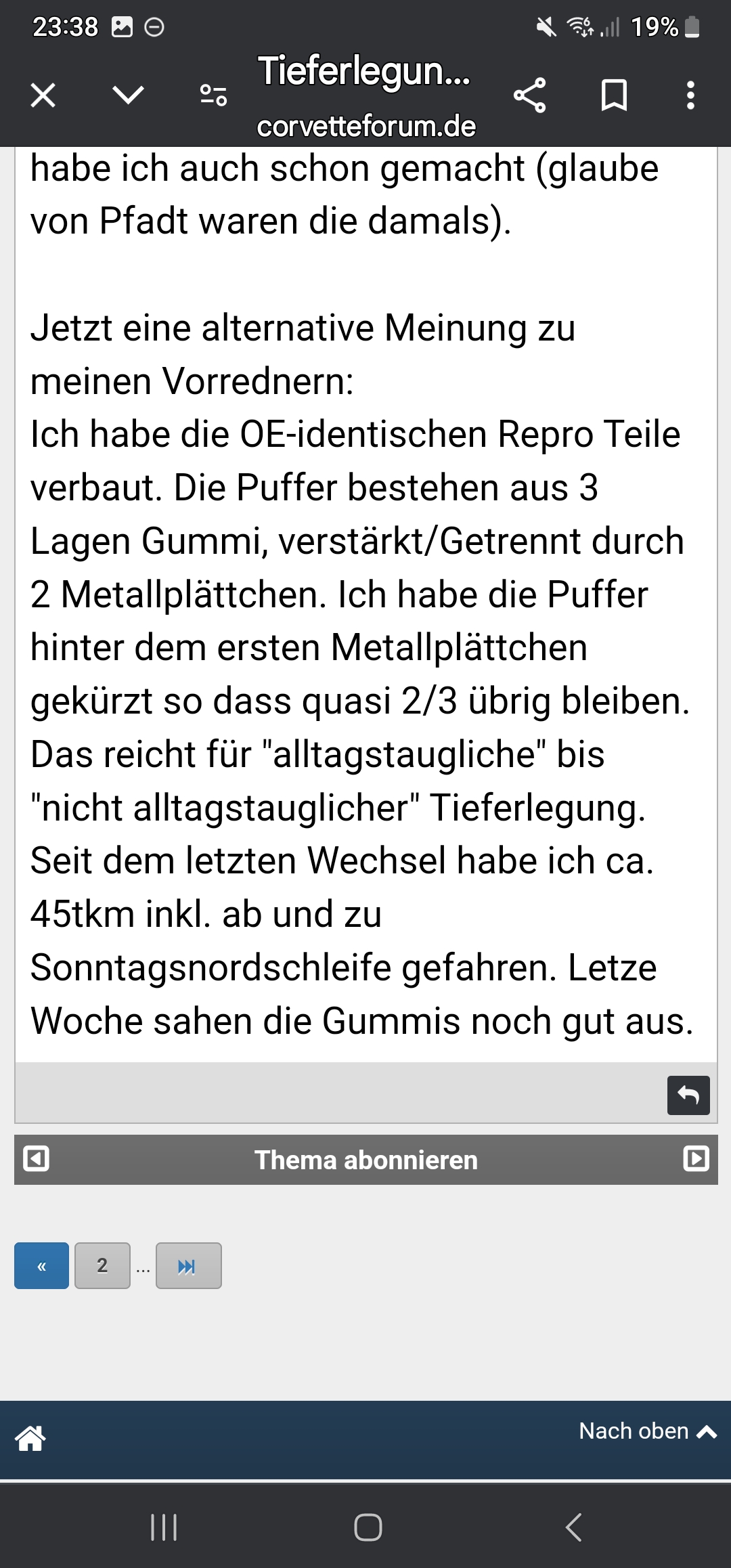The image size is (731, 1568).
Task: Go to next topic right arrow
Action: [696, 1158]
